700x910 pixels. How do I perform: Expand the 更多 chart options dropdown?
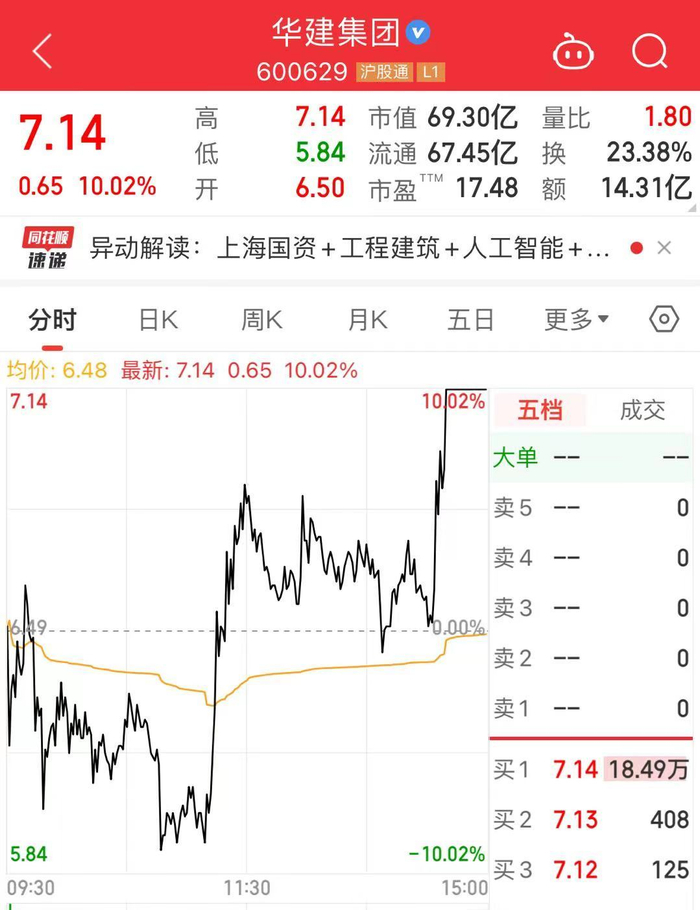pyautogui.click(x=576, y=319)
